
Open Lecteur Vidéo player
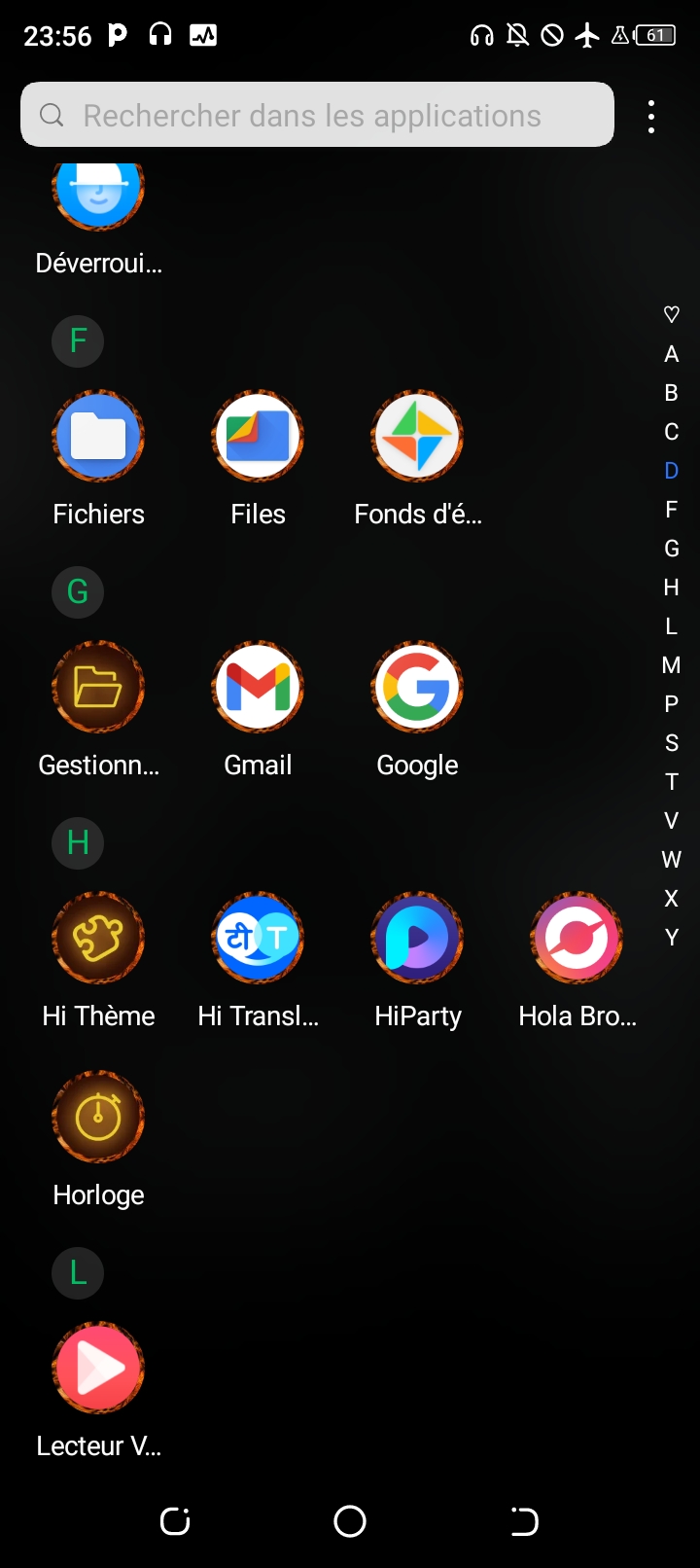click(x=98, y=1370)
